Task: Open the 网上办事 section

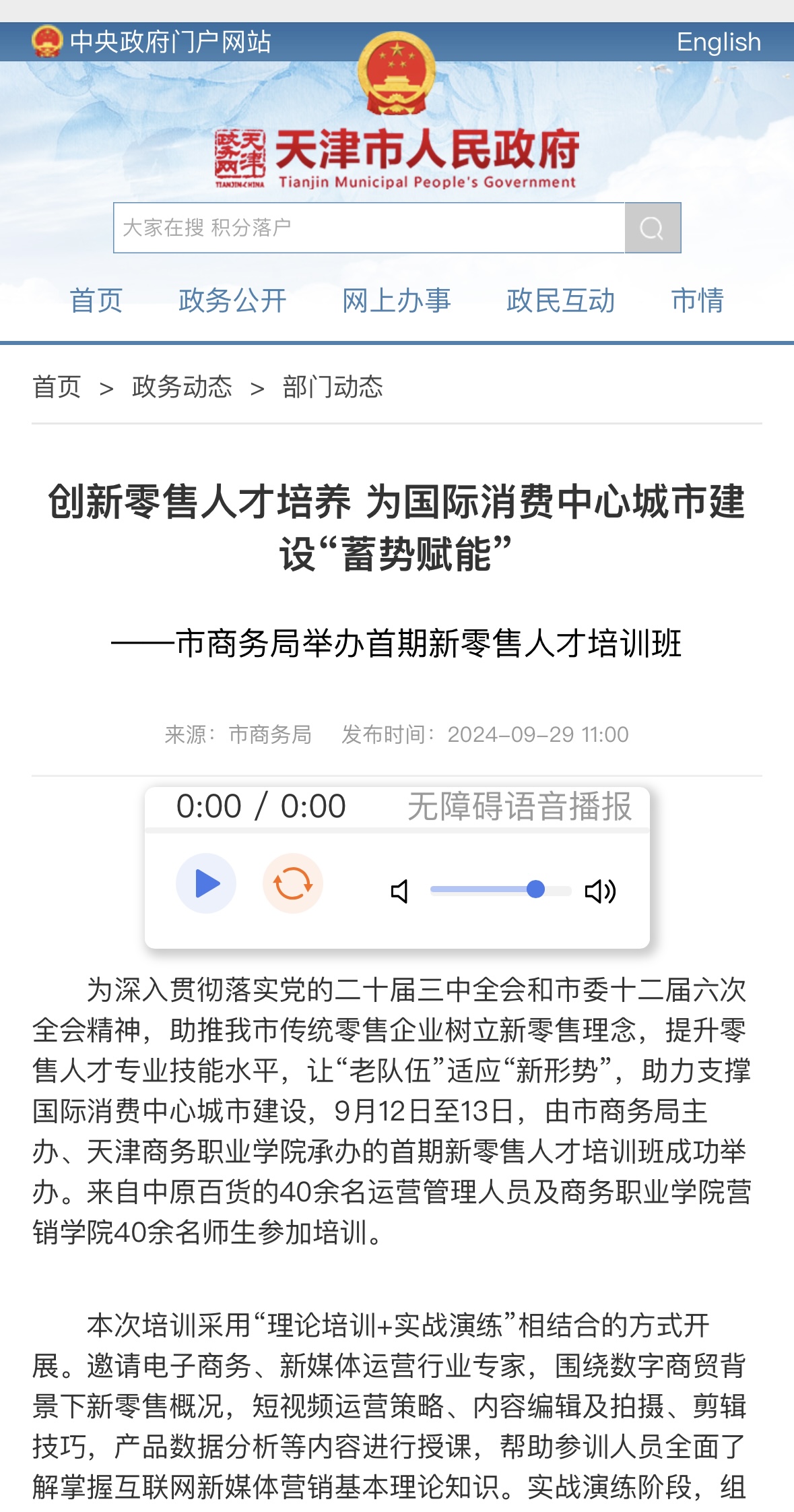Action: tap(396, 301)
